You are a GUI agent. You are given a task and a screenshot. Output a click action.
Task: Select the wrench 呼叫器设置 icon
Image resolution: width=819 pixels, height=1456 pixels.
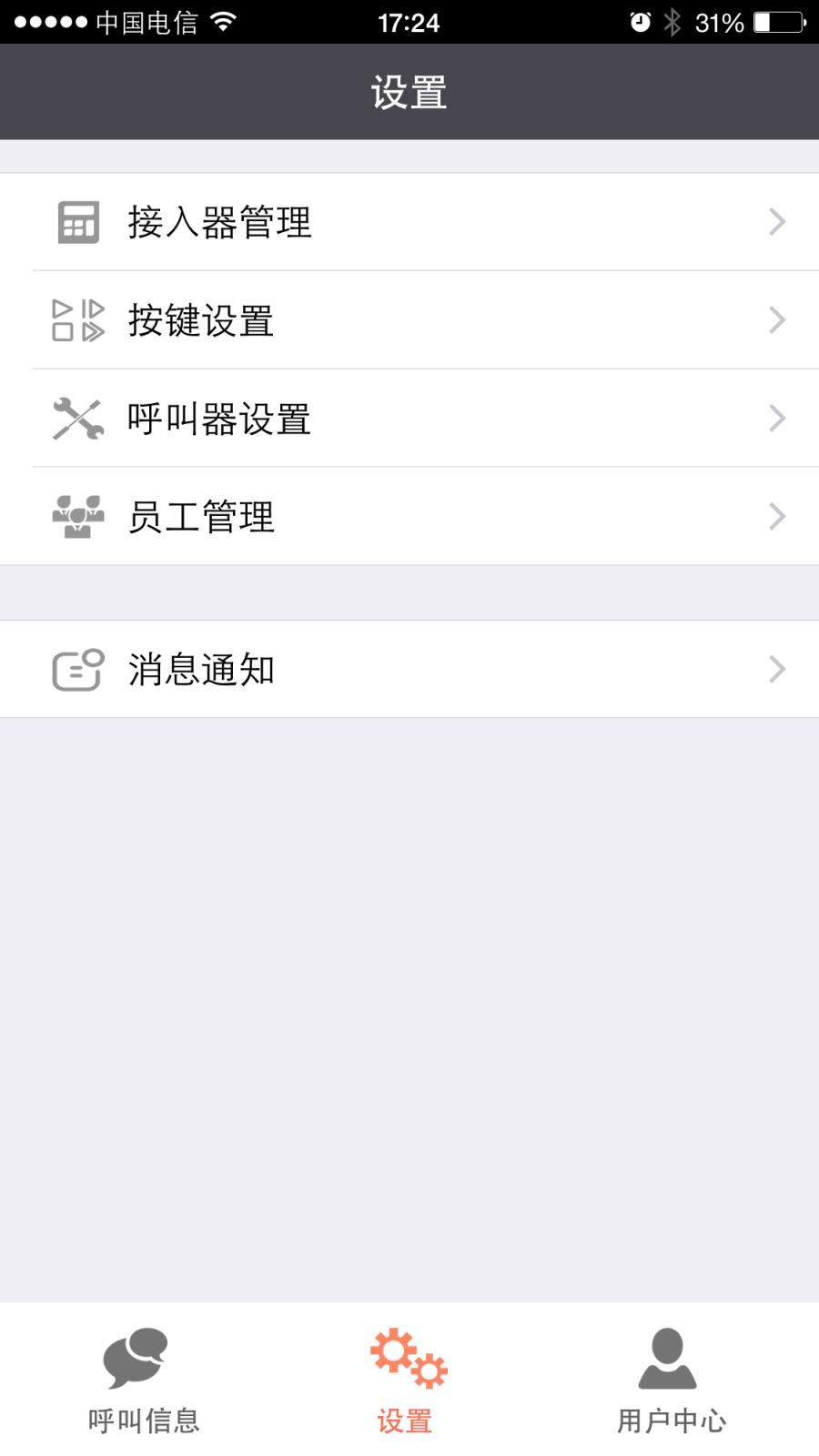coord(77,418)
